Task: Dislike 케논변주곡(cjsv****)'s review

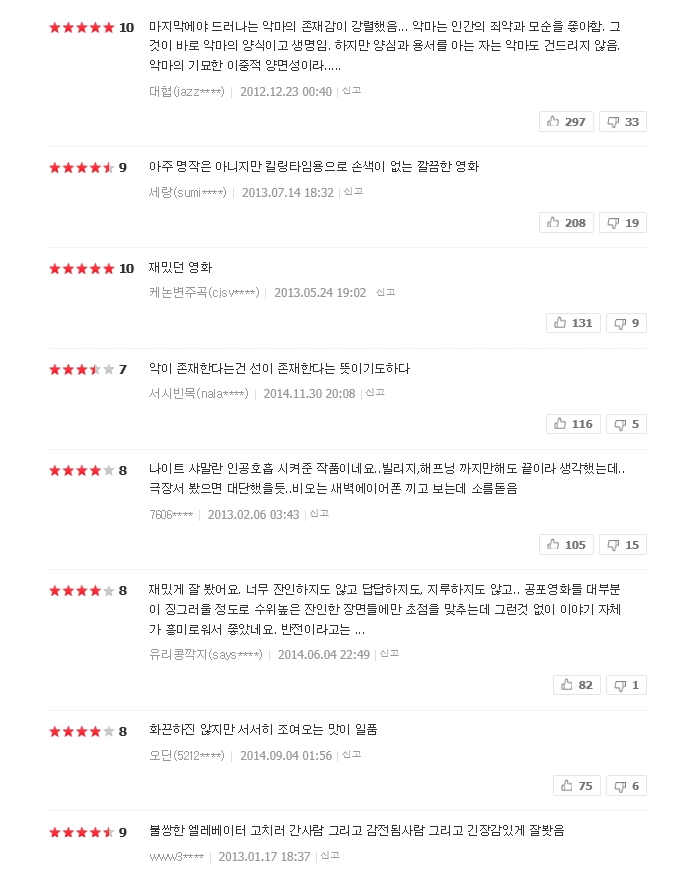Action: pyautogui.click(x=626, y=322)
